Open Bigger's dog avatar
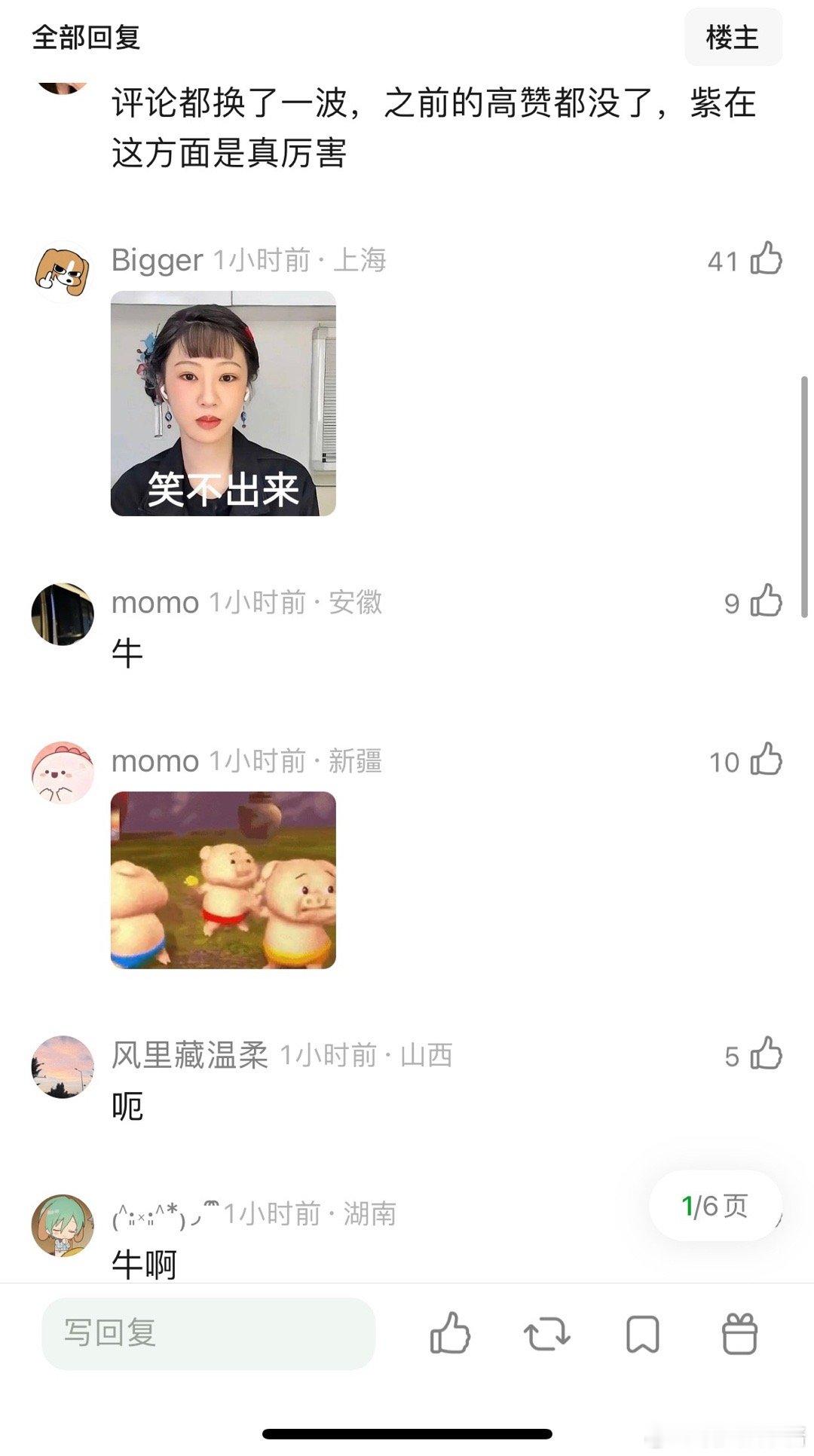The width and height of the screenshot is (814, 1456). click(63, 268)
